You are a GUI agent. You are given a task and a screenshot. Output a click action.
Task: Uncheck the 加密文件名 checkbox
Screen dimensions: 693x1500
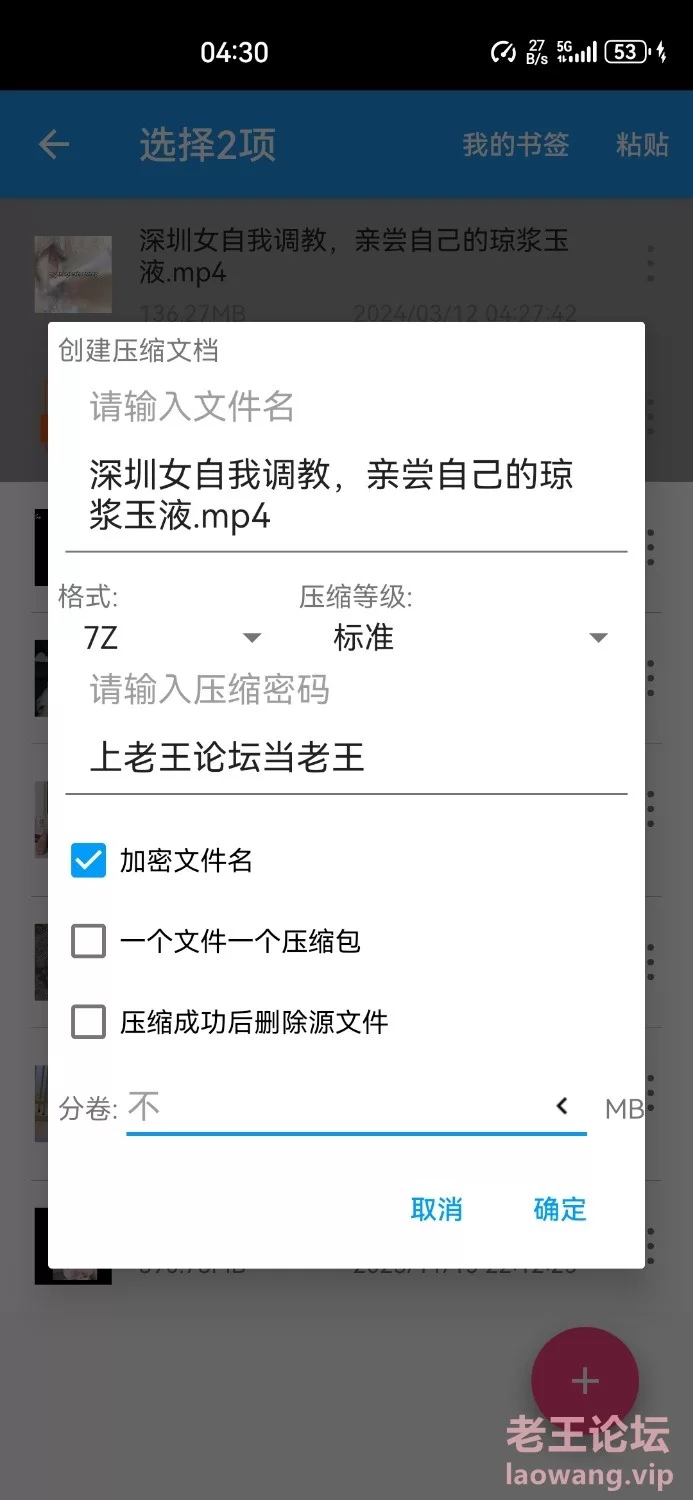[x=89, y=861]
